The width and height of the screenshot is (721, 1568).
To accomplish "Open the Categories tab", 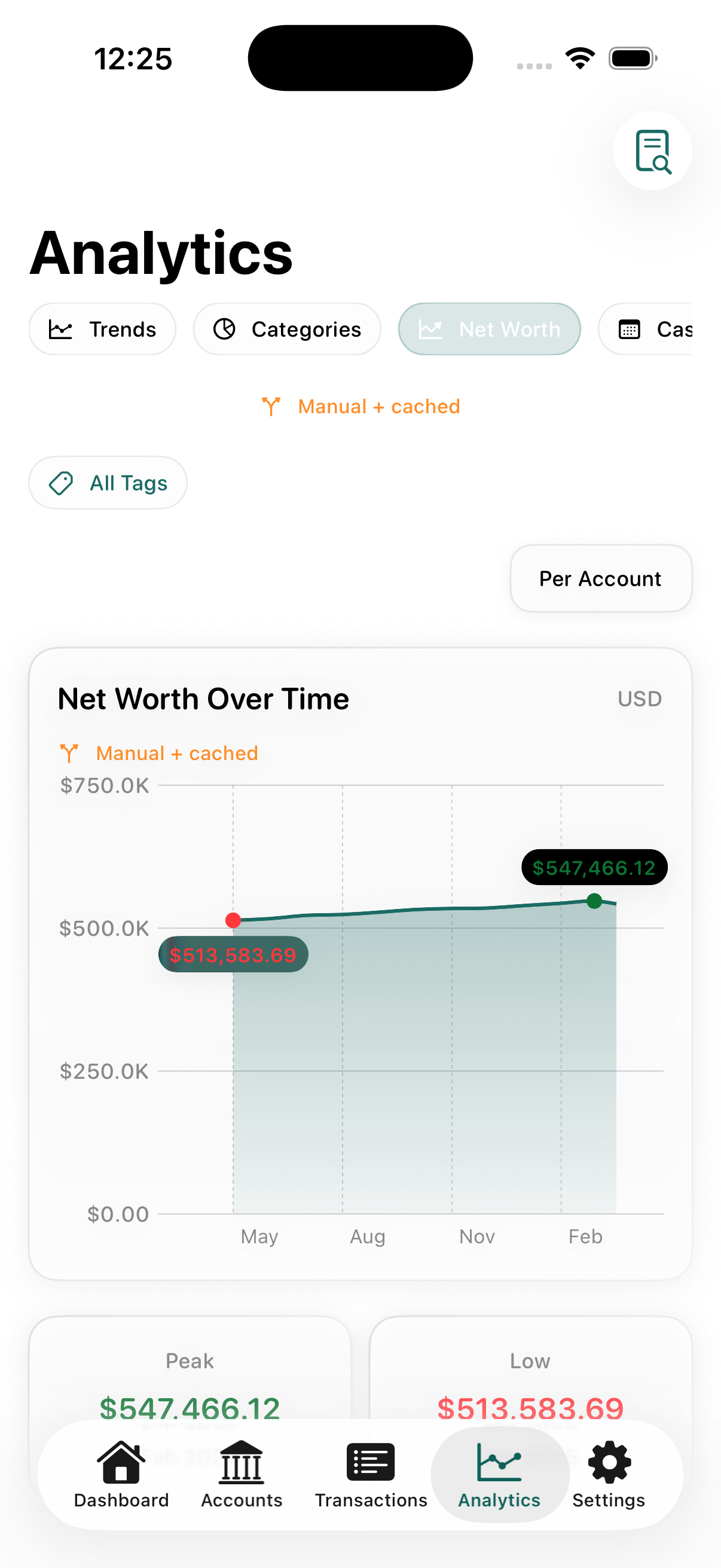I will pos(287,329).
